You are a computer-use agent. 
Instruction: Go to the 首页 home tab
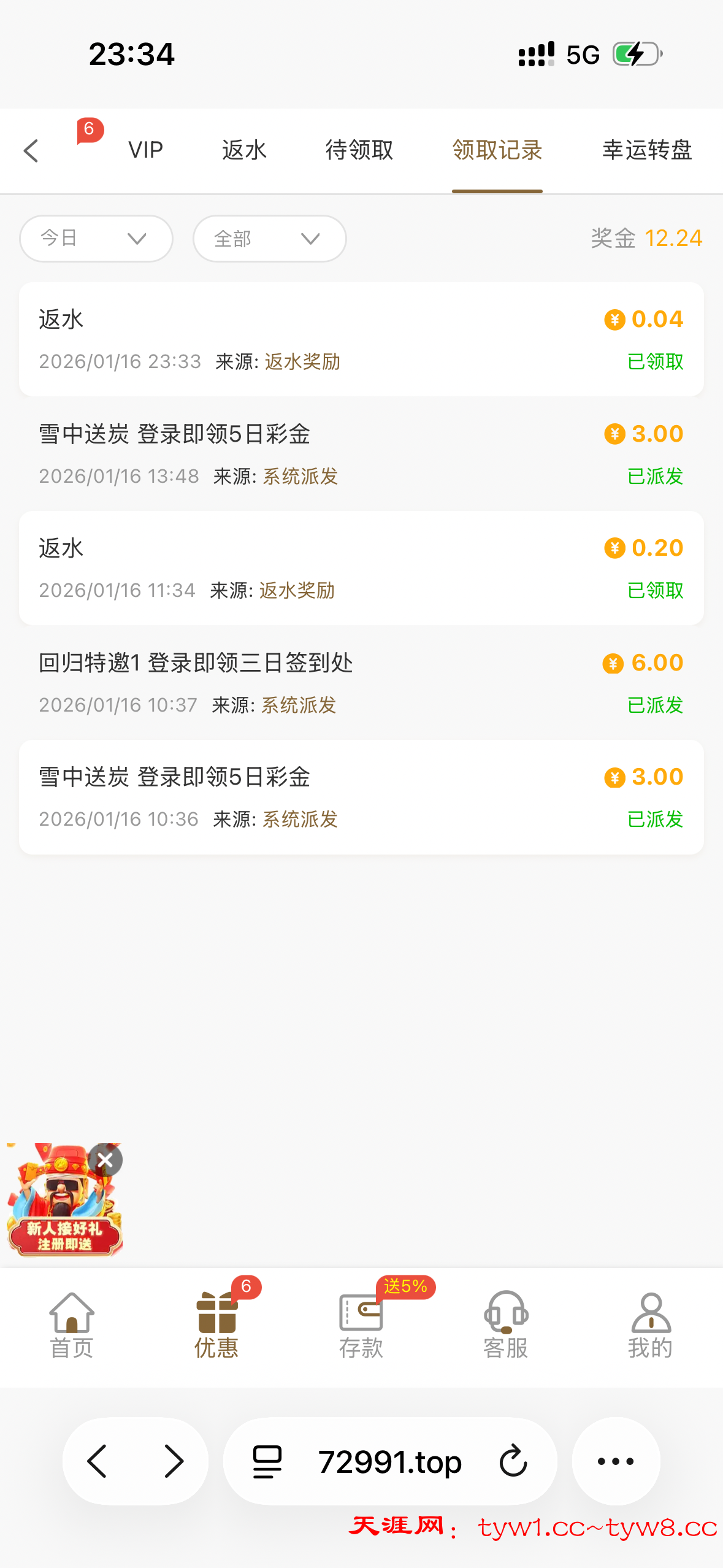click(x=72, y=1325)
